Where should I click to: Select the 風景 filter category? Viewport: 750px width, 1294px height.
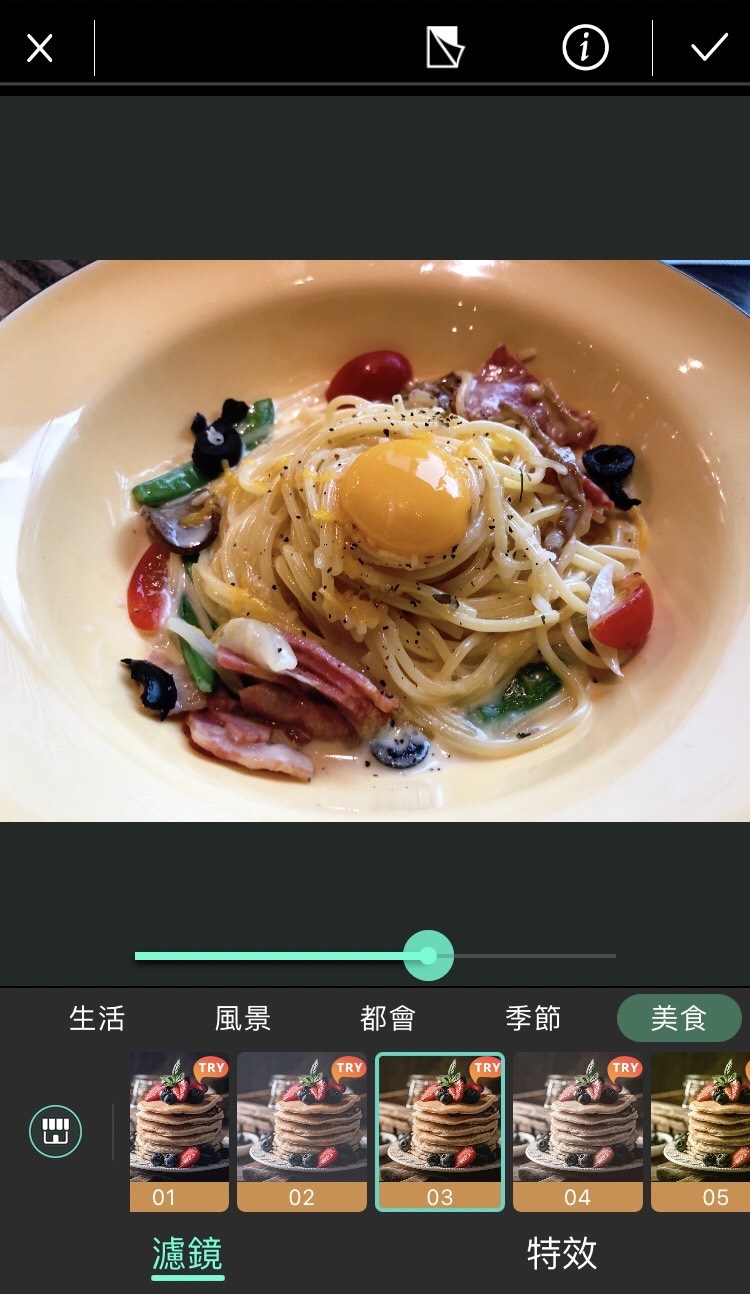[242, 1018]
